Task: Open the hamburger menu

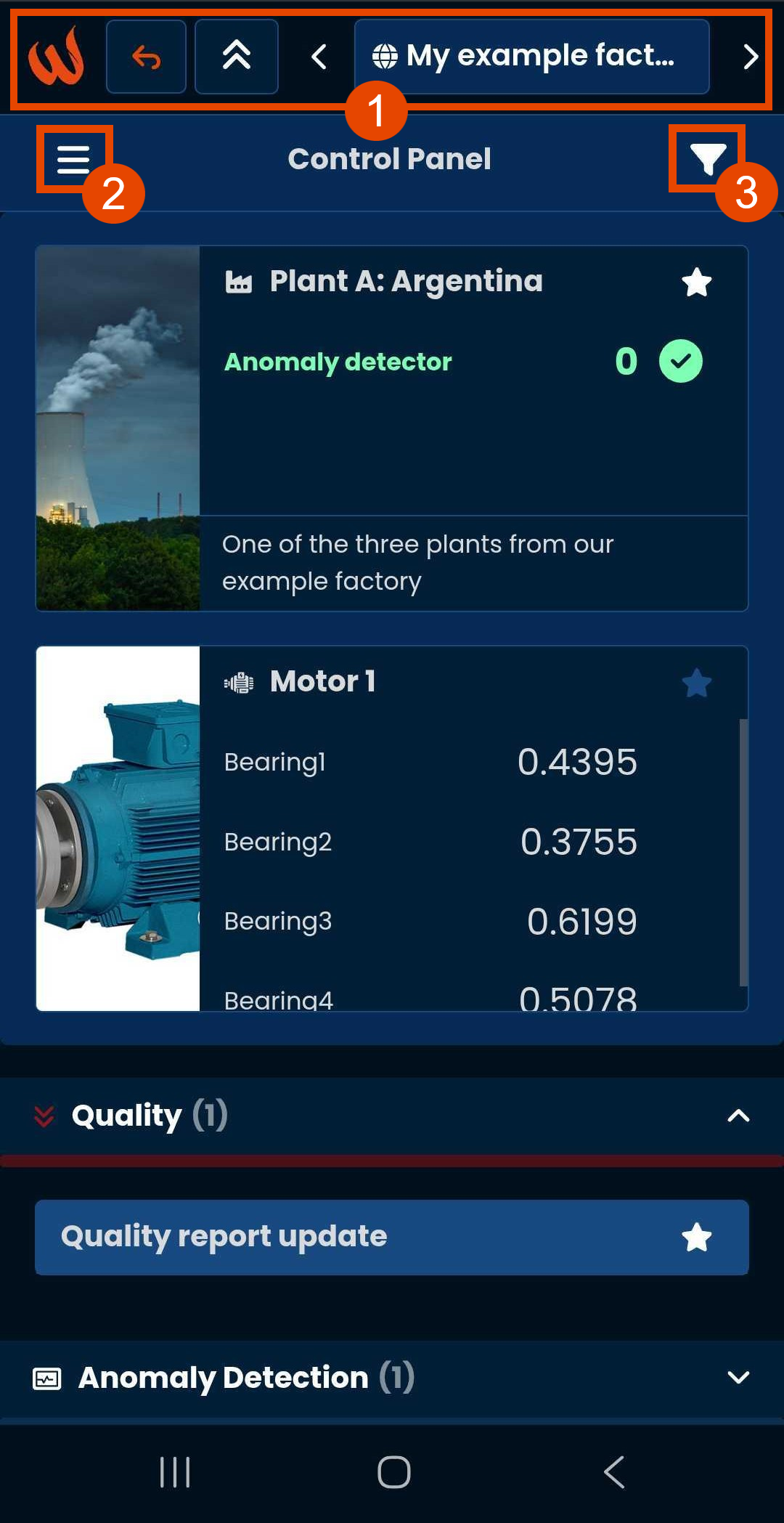Action: click(73, 159)
